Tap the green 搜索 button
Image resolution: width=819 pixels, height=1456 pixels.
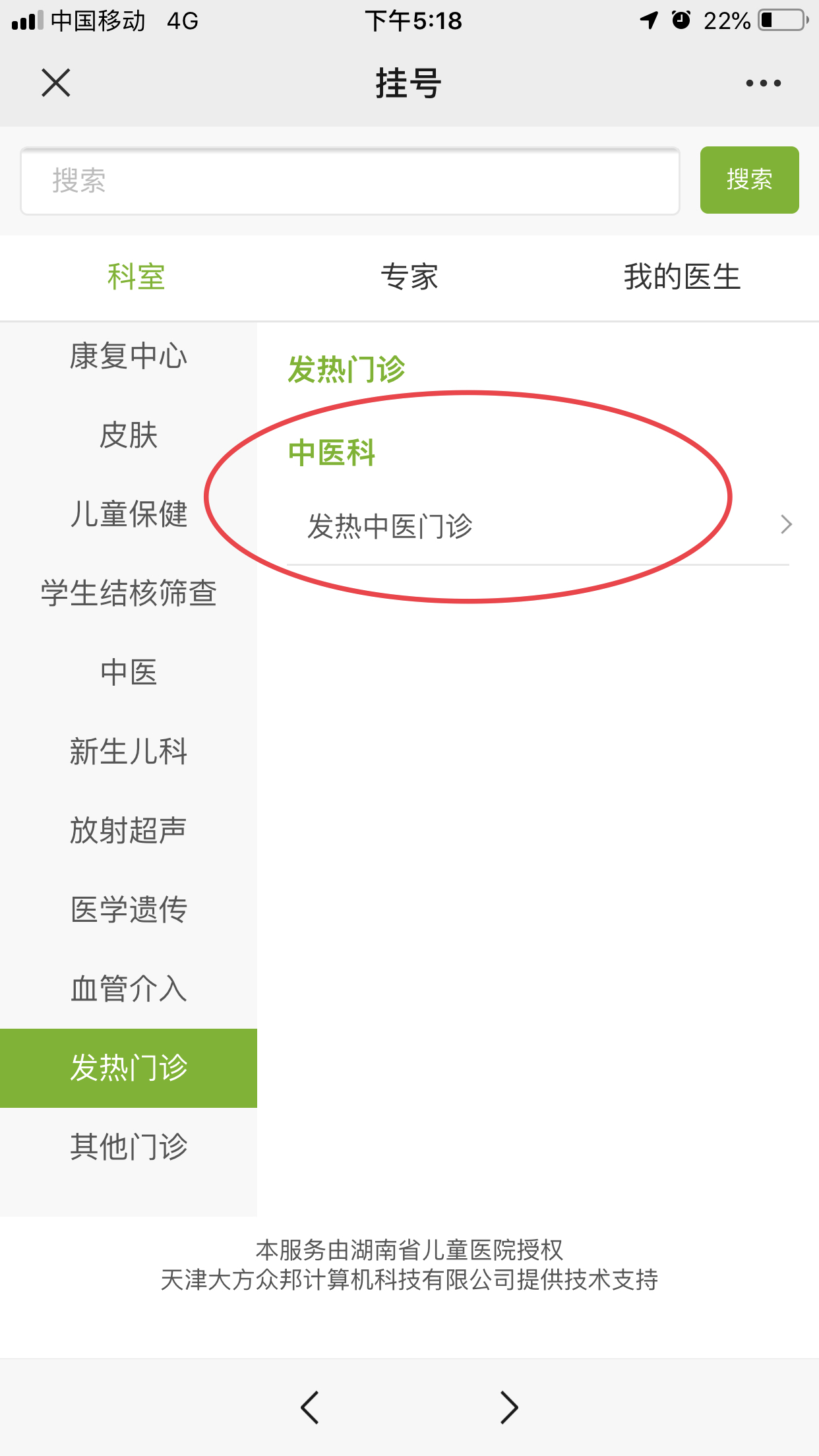click(x=749, y=180)
